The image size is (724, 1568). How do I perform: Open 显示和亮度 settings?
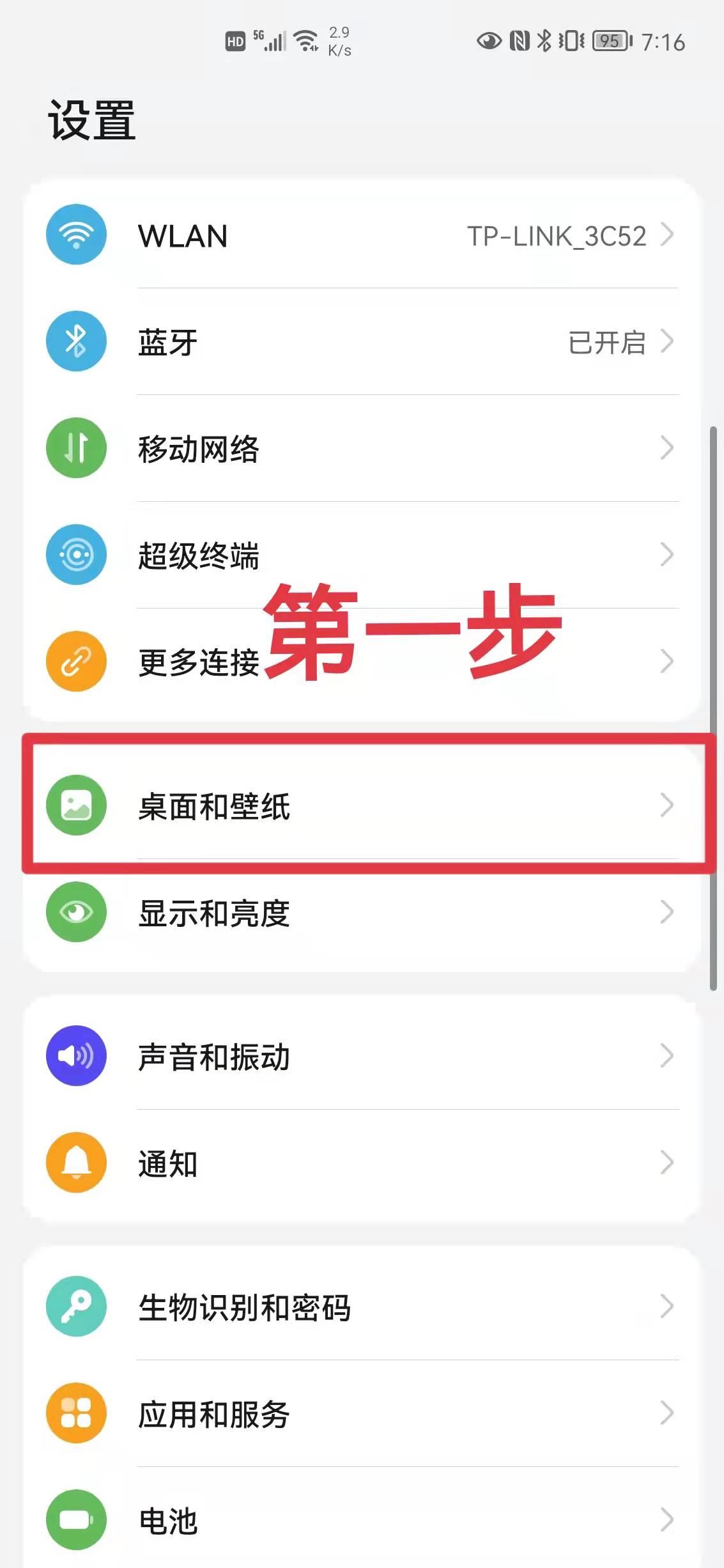[x=362, y=912]
